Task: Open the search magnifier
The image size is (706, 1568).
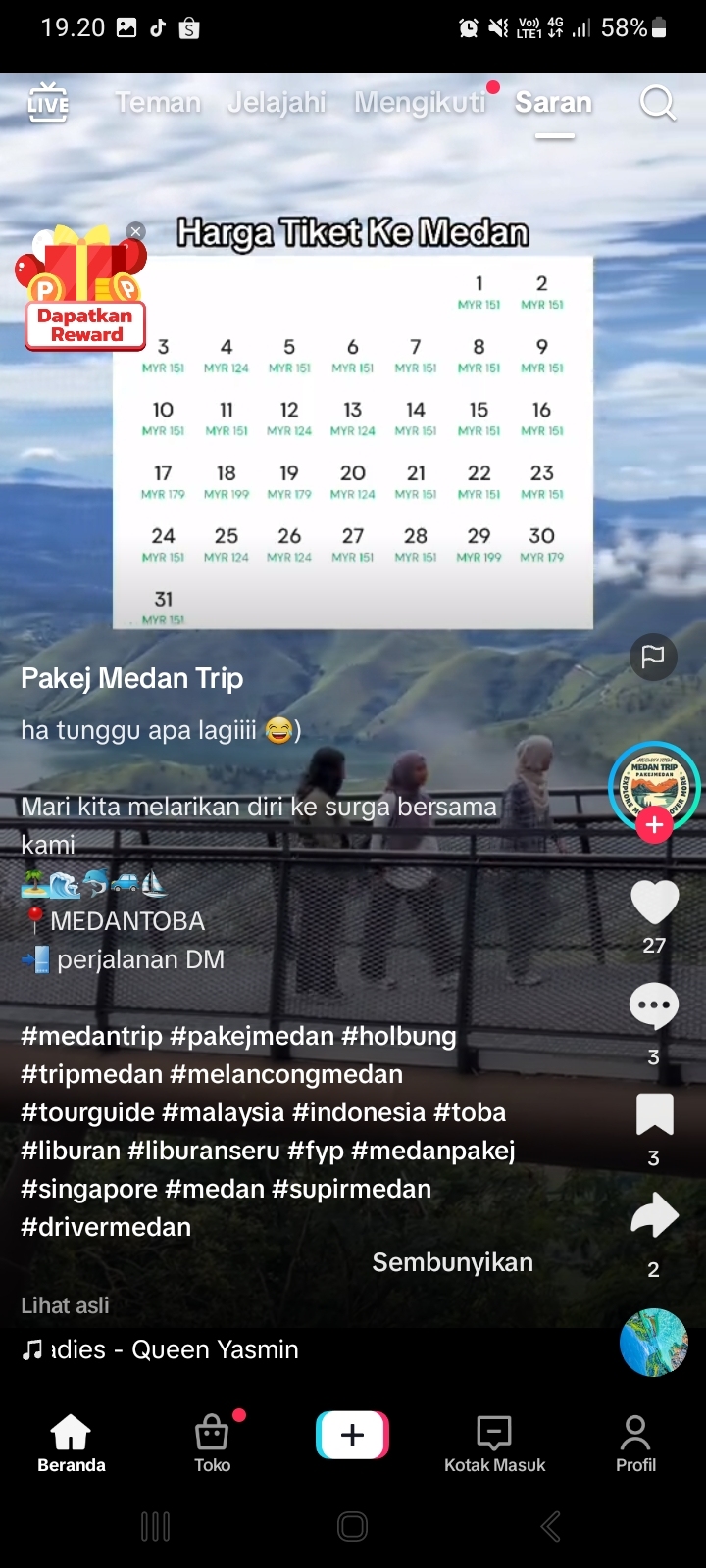Action: 657,102
